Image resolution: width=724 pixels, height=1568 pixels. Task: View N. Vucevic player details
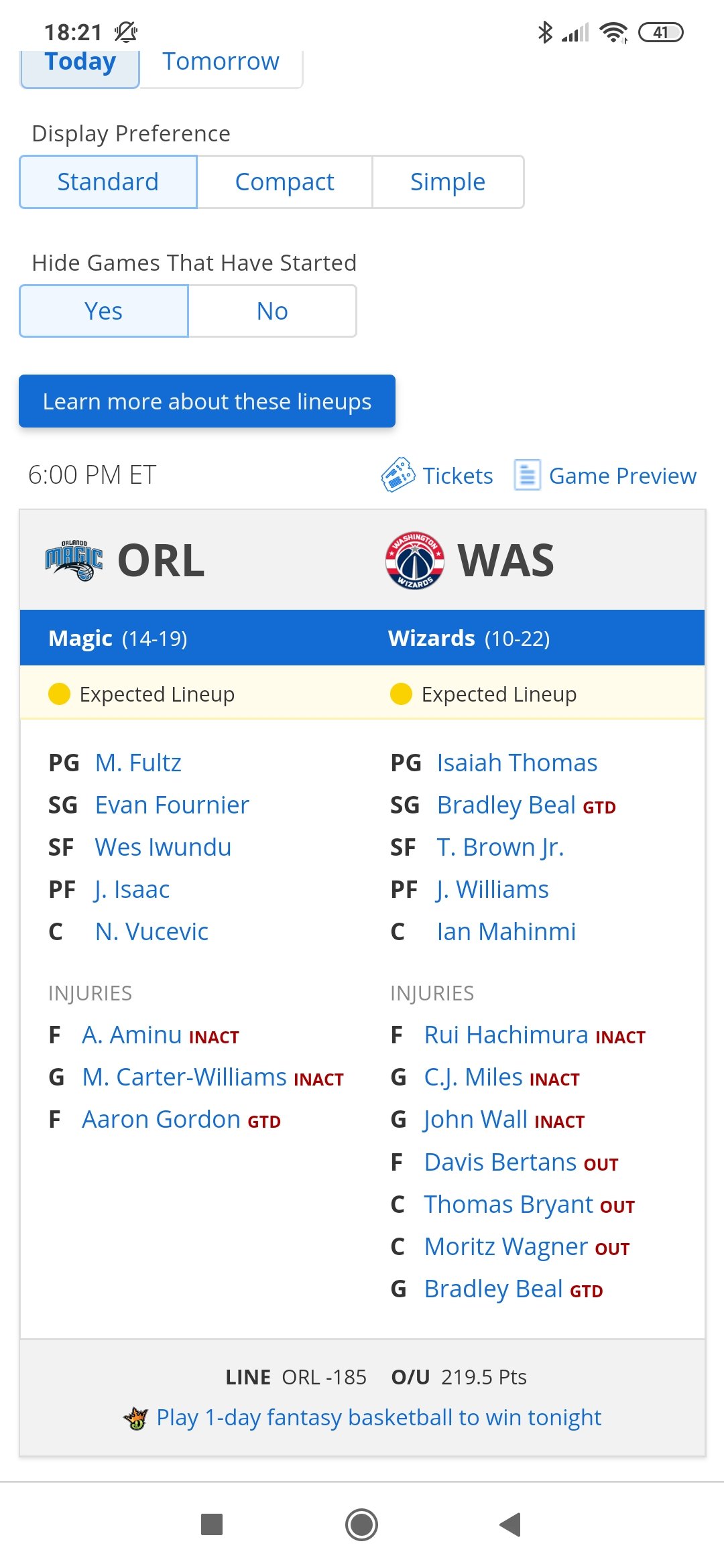[152, 931]
